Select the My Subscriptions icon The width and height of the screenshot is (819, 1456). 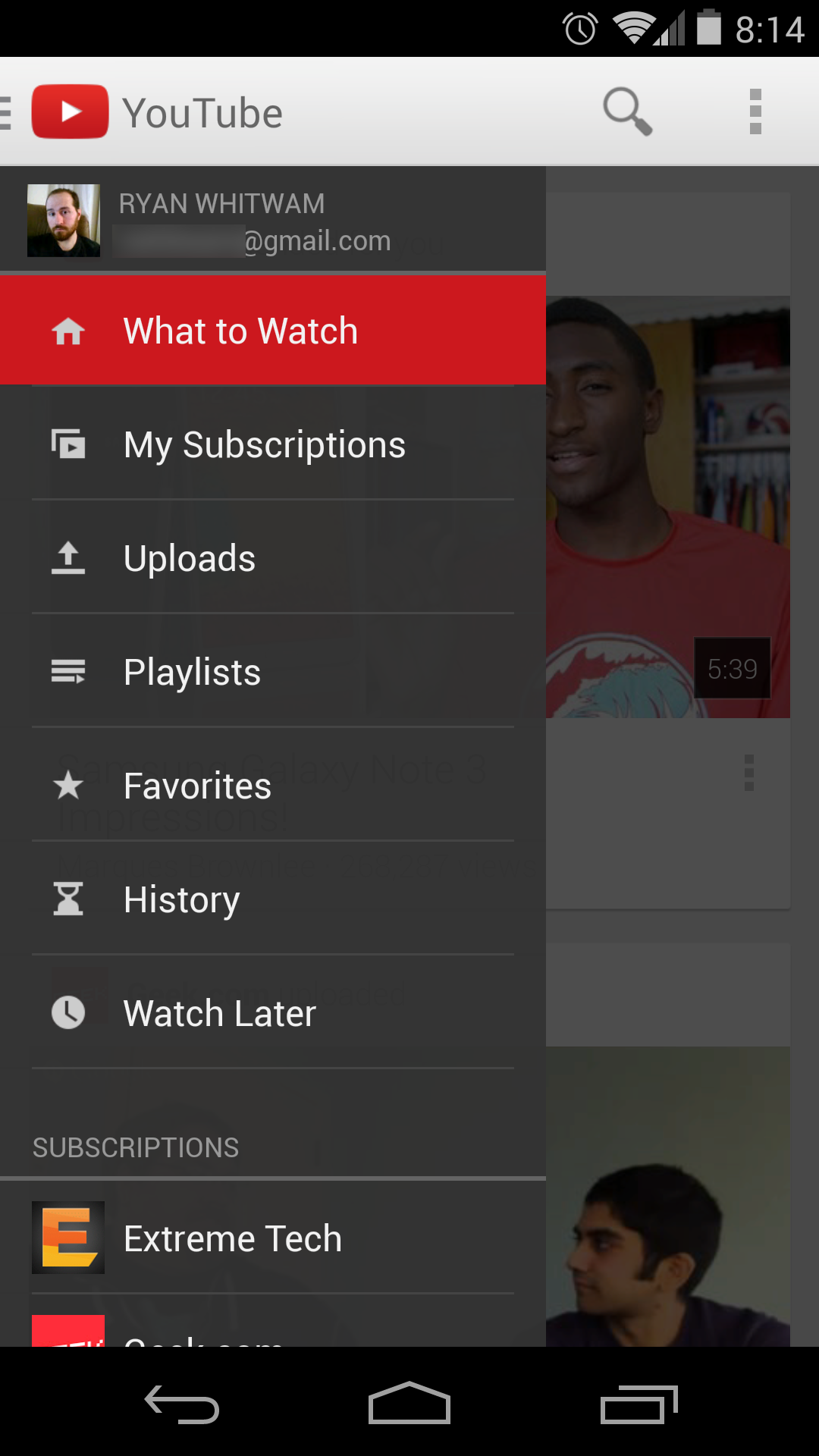click(x=68, y=444)
